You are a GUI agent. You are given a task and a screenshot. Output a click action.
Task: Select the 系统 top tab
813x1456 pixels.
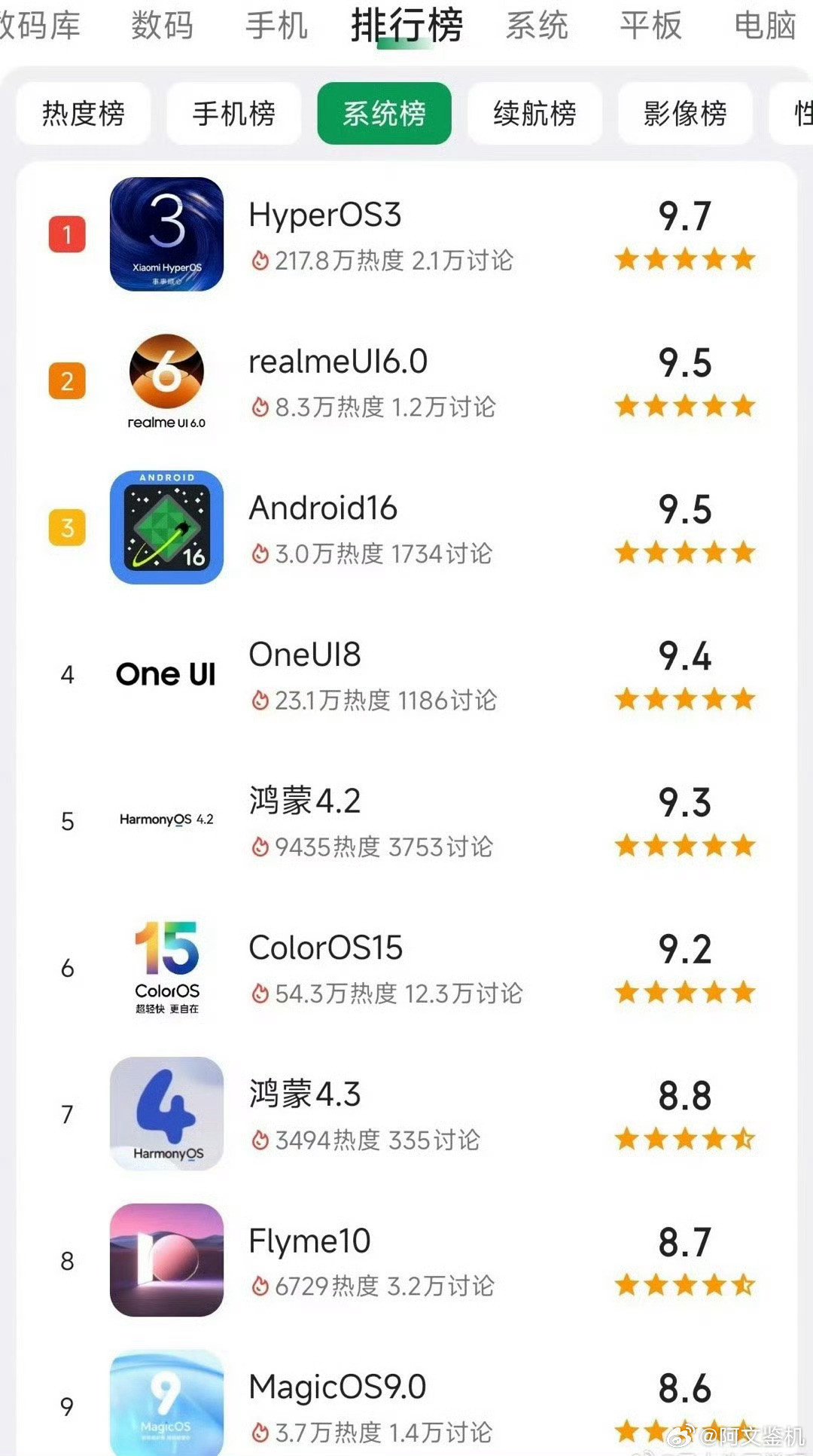[537, 26]
